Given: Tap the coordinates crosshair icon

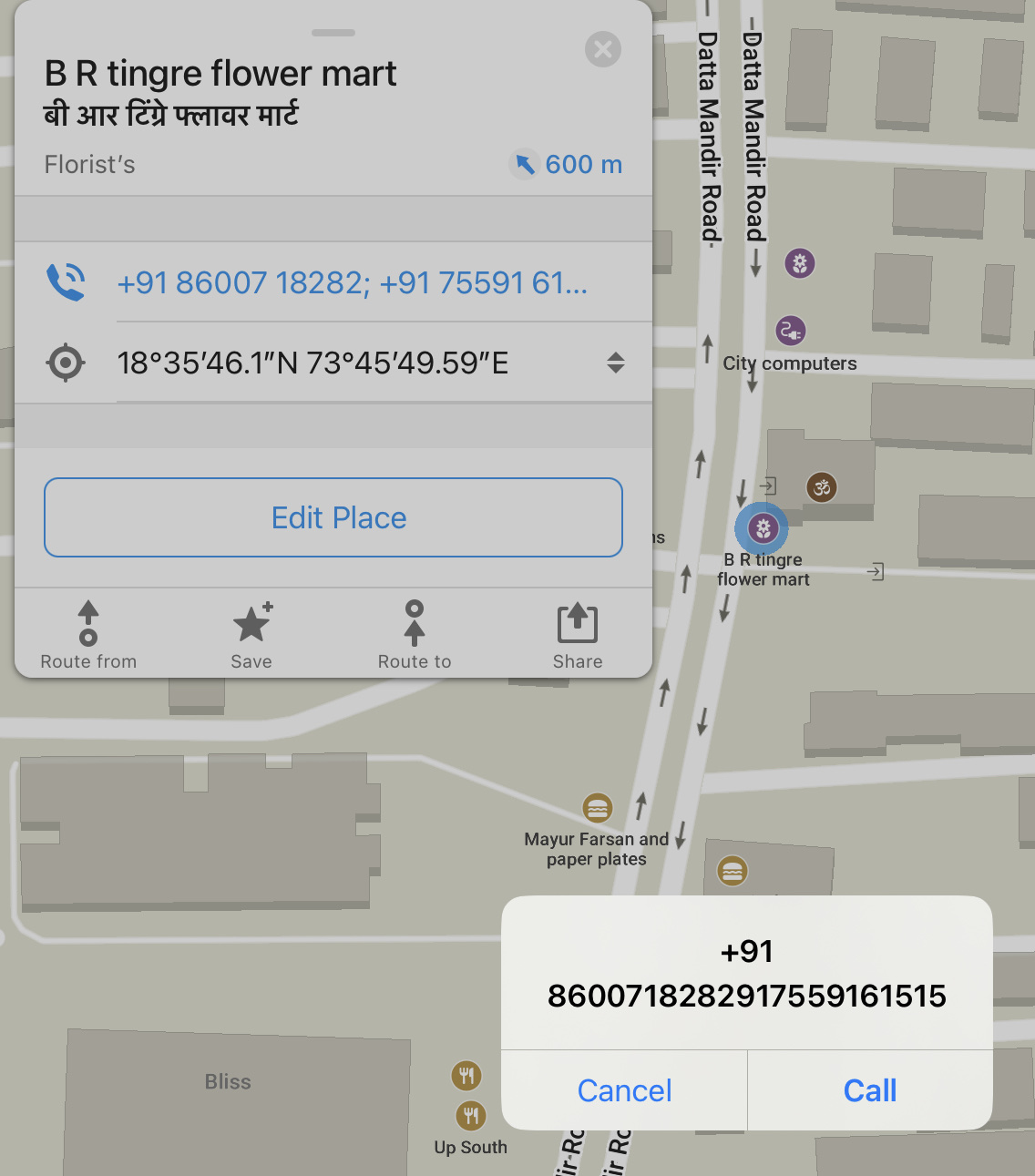Looking at the screenshot, I should pos(65,362).
